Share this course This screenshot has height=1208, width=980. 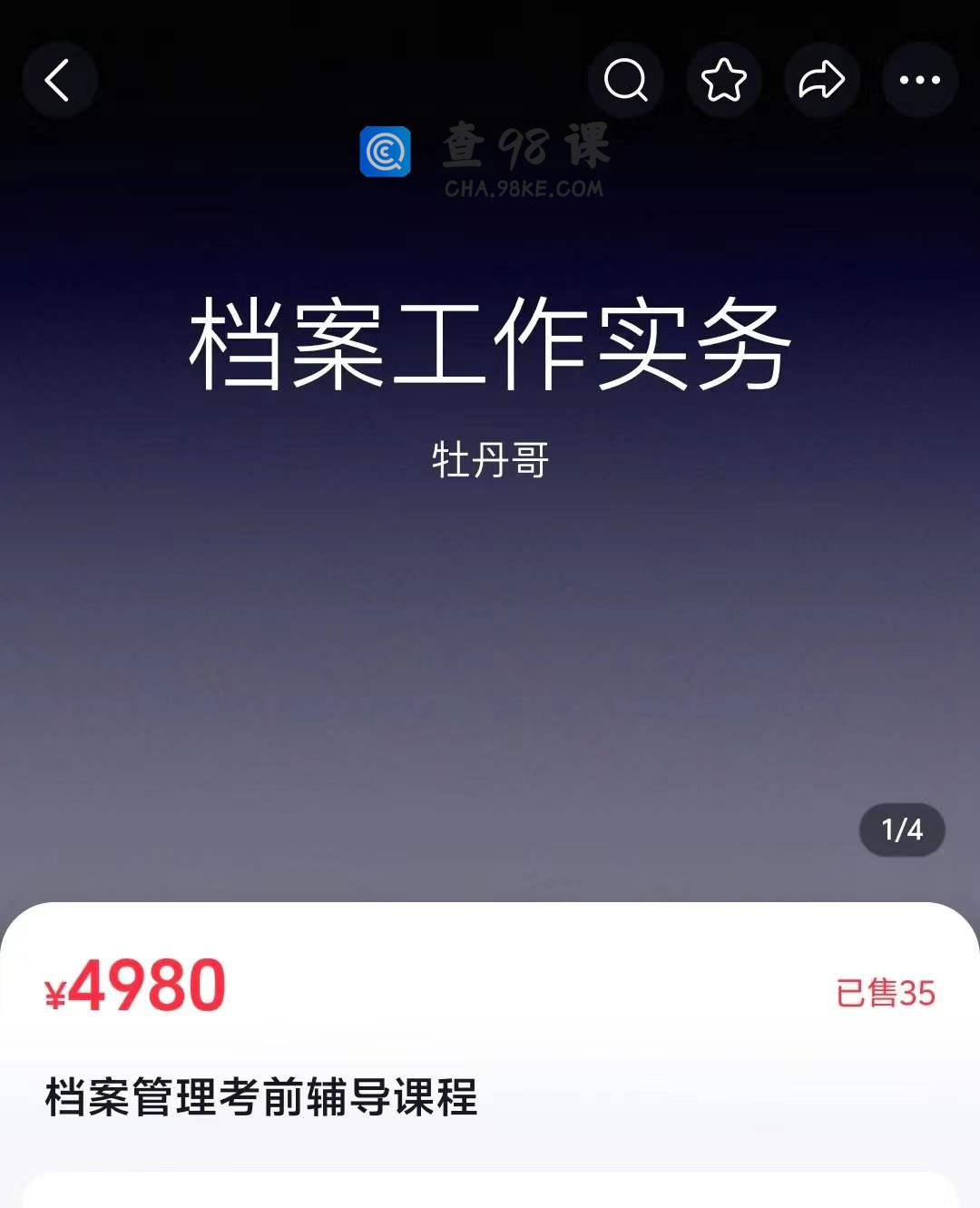pyautogui.click(x=822, y=80)
